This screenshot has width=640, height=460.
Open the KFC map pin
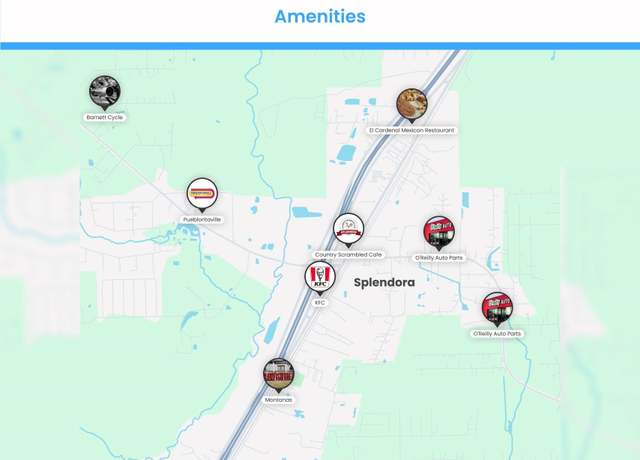click(320, 277)
